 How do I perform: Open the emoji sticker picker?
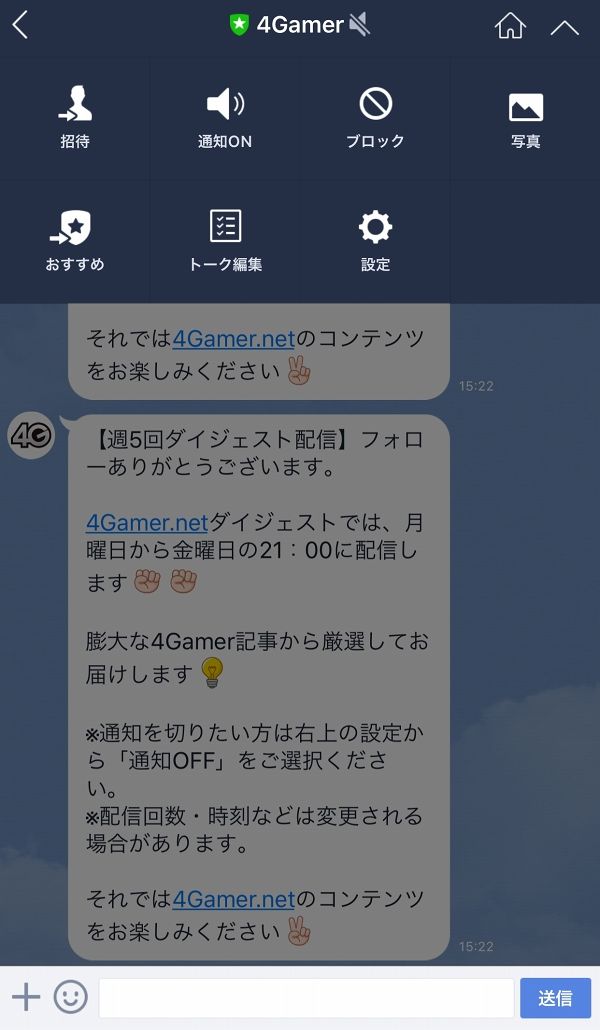pyautogui.click(x=70, y=996)
